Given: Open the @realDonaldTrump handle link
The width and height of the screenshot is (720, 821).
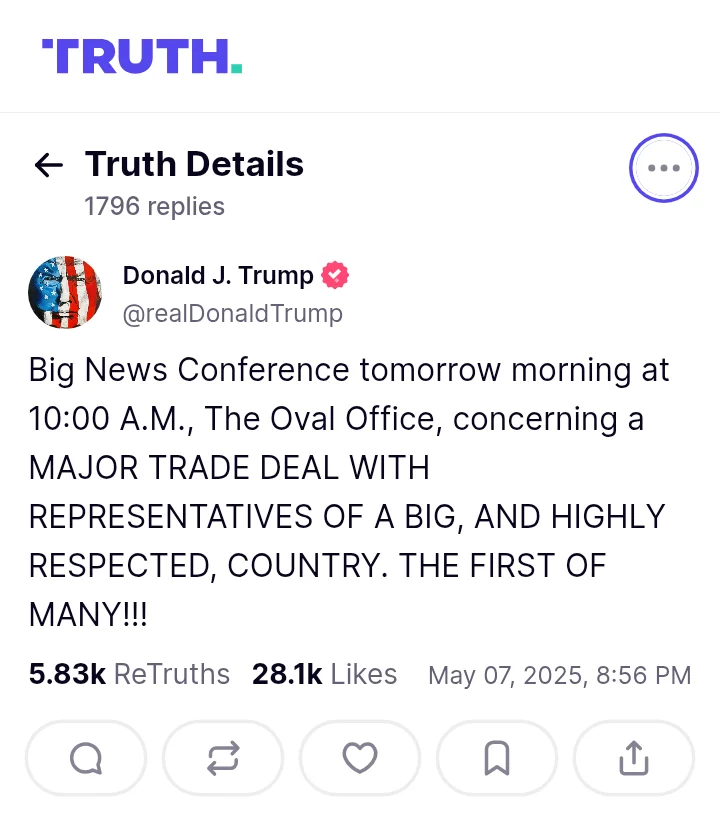Looking at the screenshot, I should click(232, 313).
